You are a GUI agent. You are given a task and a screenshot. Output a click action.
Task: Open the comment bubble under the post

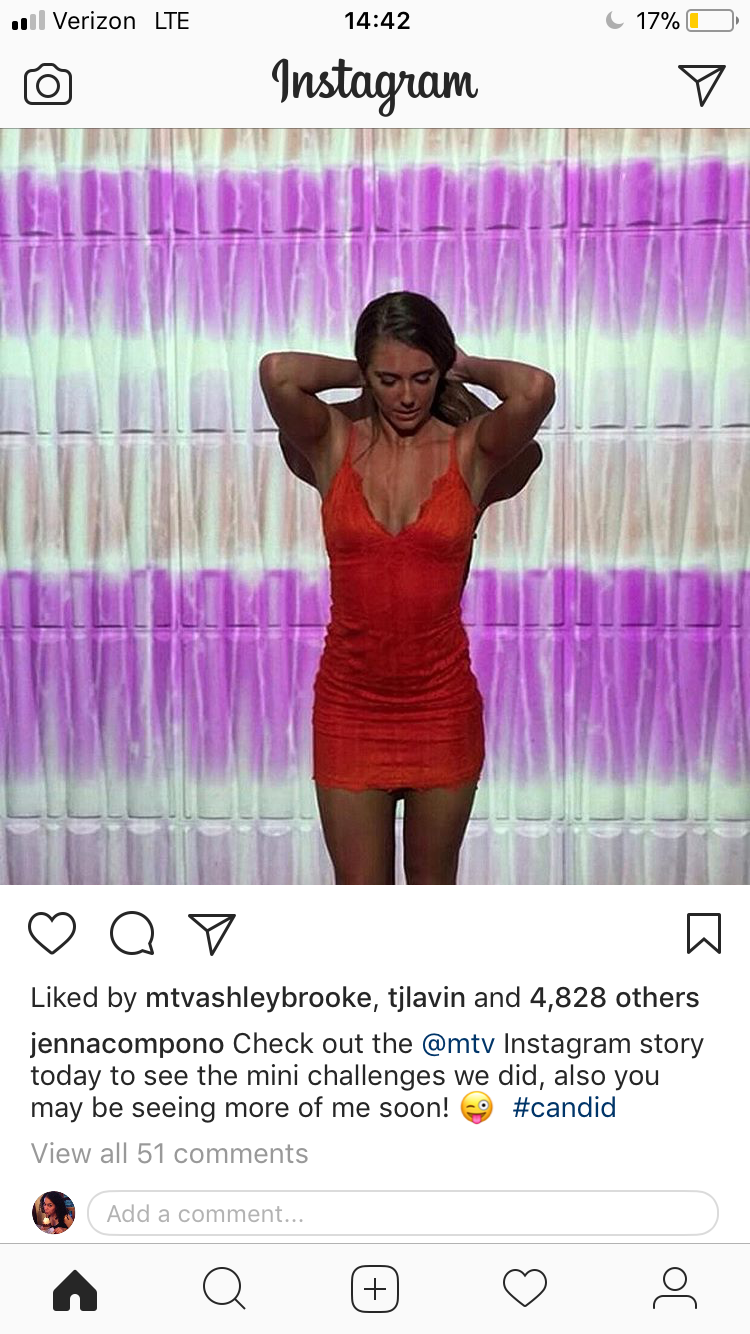click(x=132, y=934)
